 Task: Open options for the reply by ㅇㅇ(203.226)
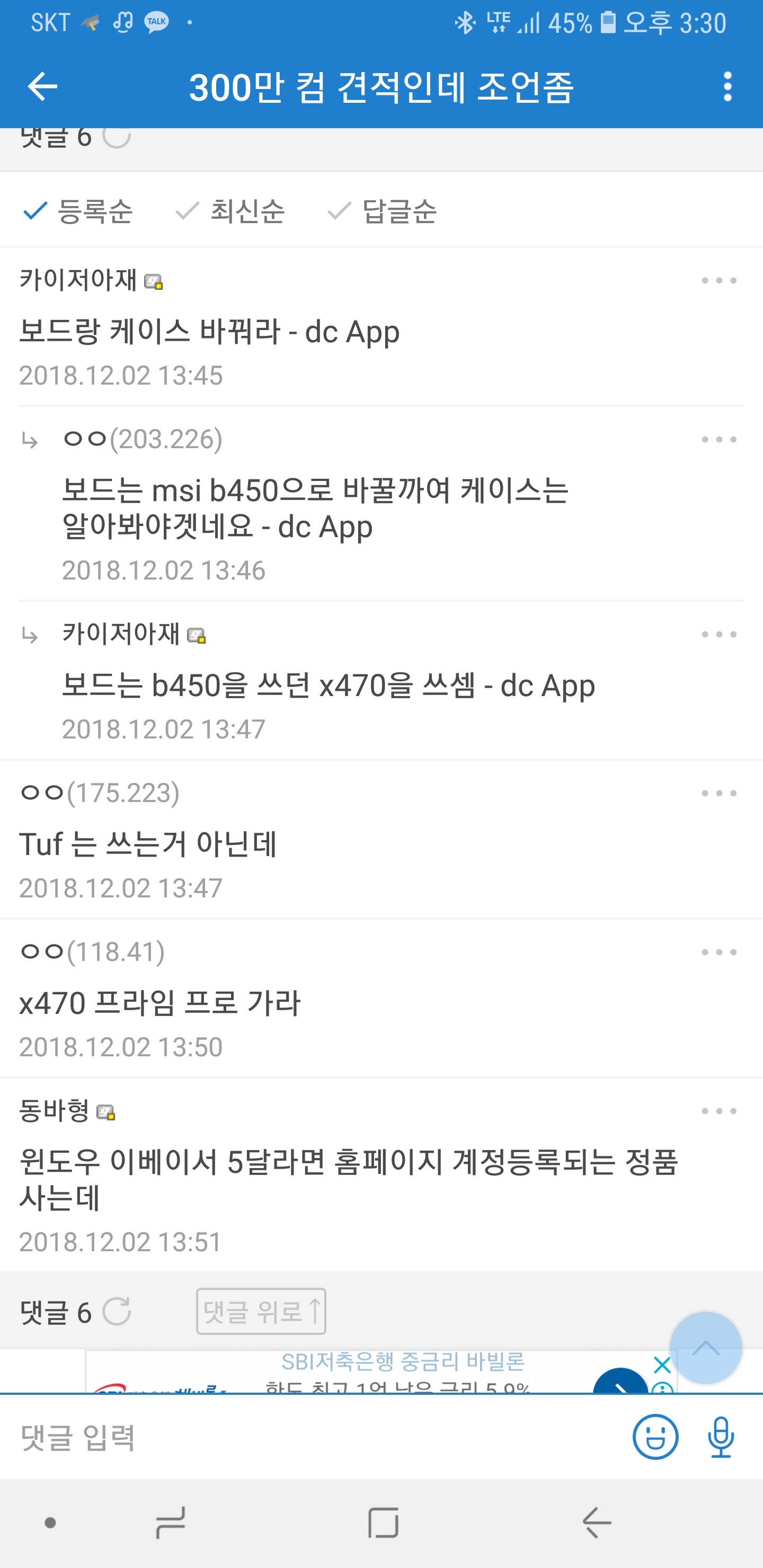click(x=718, y=440)
